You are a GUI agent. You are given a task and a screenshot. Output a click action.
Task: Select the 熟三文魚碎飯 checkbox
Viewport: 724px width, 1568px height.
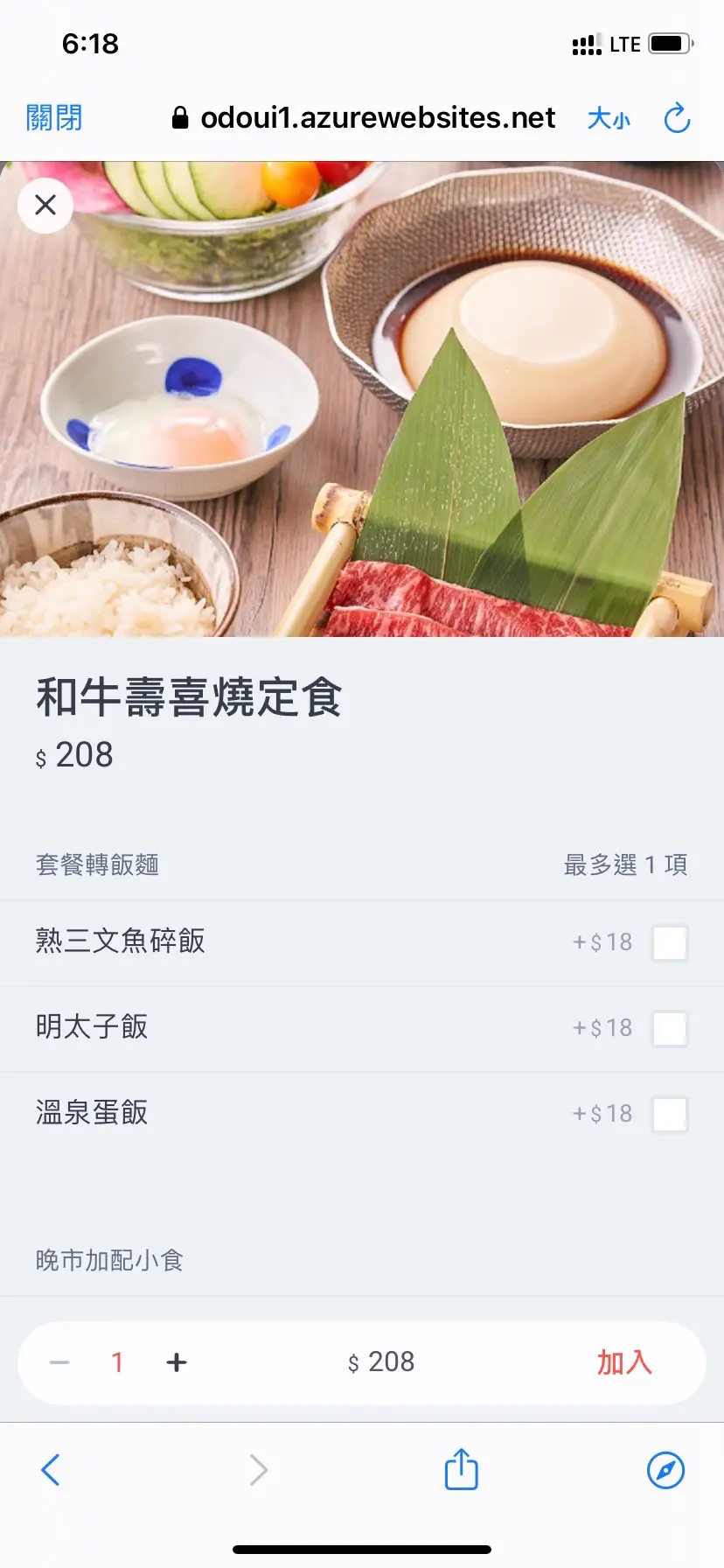pos(670,942)
